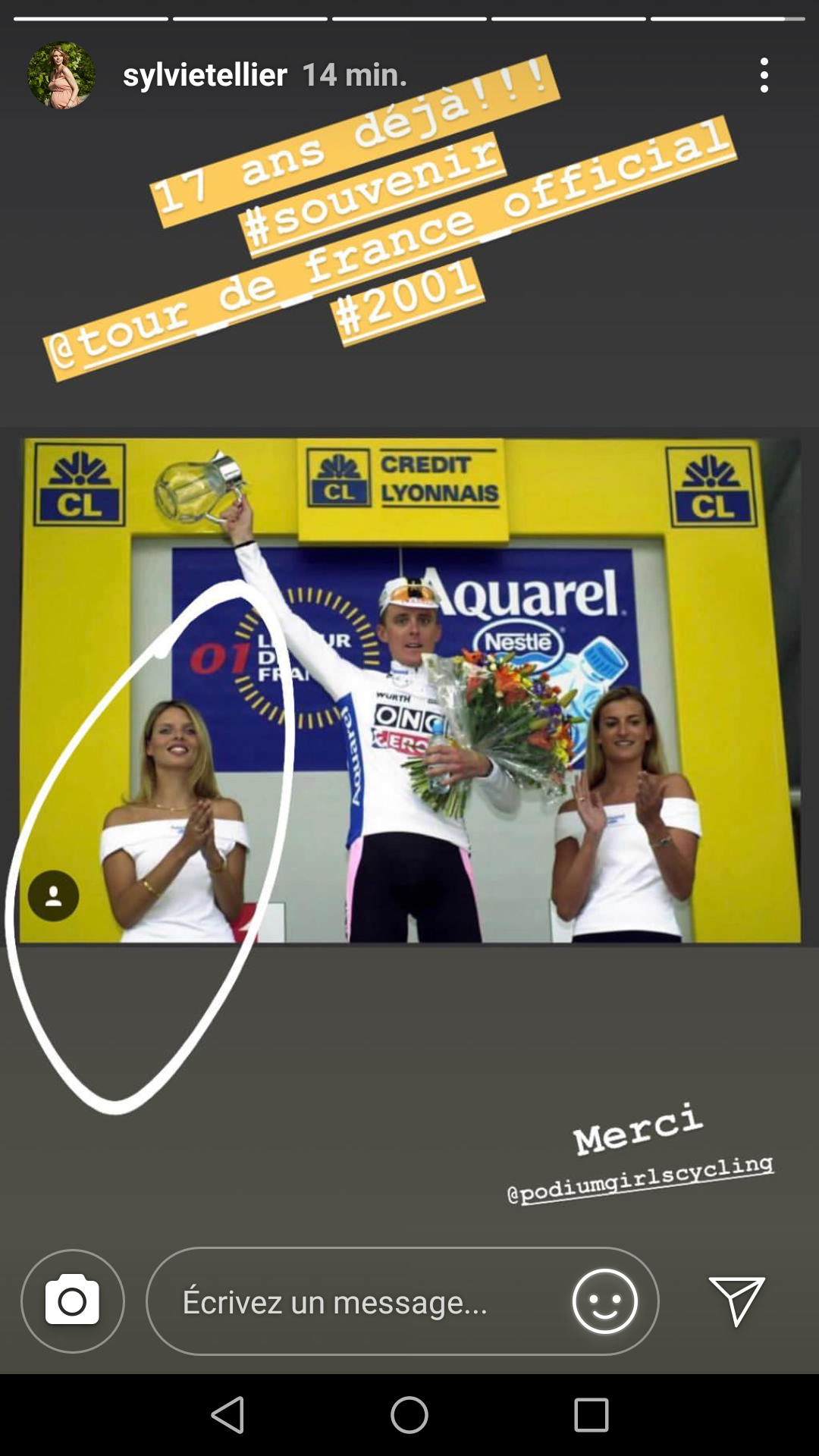The width and height of the screenshot is (819, 1456).
Task: Open the #2001 hashtag
Action: tap(408, 302)
